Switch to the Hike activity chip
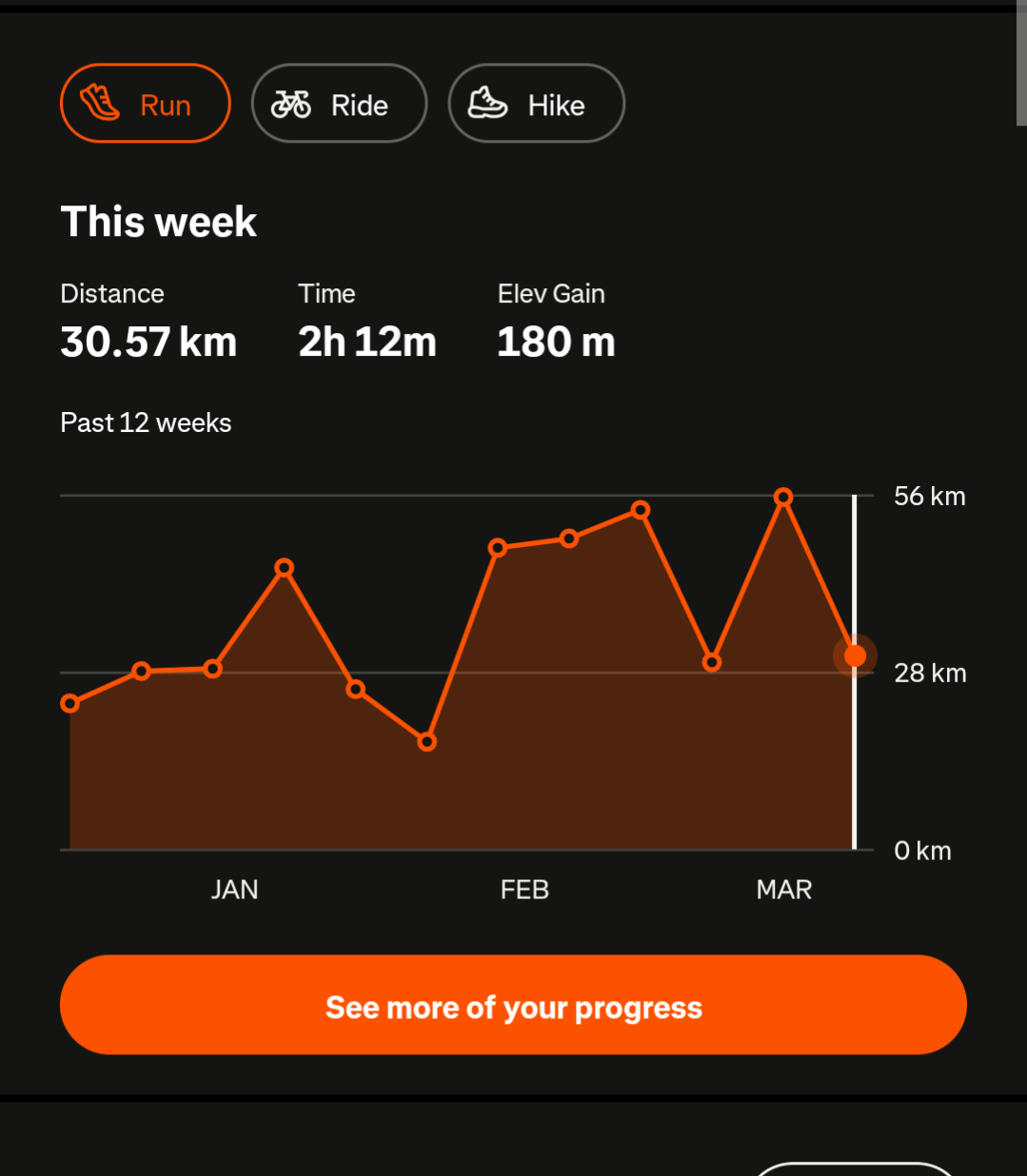Viewport: 1027px width, 1176px height. [536, 104]
